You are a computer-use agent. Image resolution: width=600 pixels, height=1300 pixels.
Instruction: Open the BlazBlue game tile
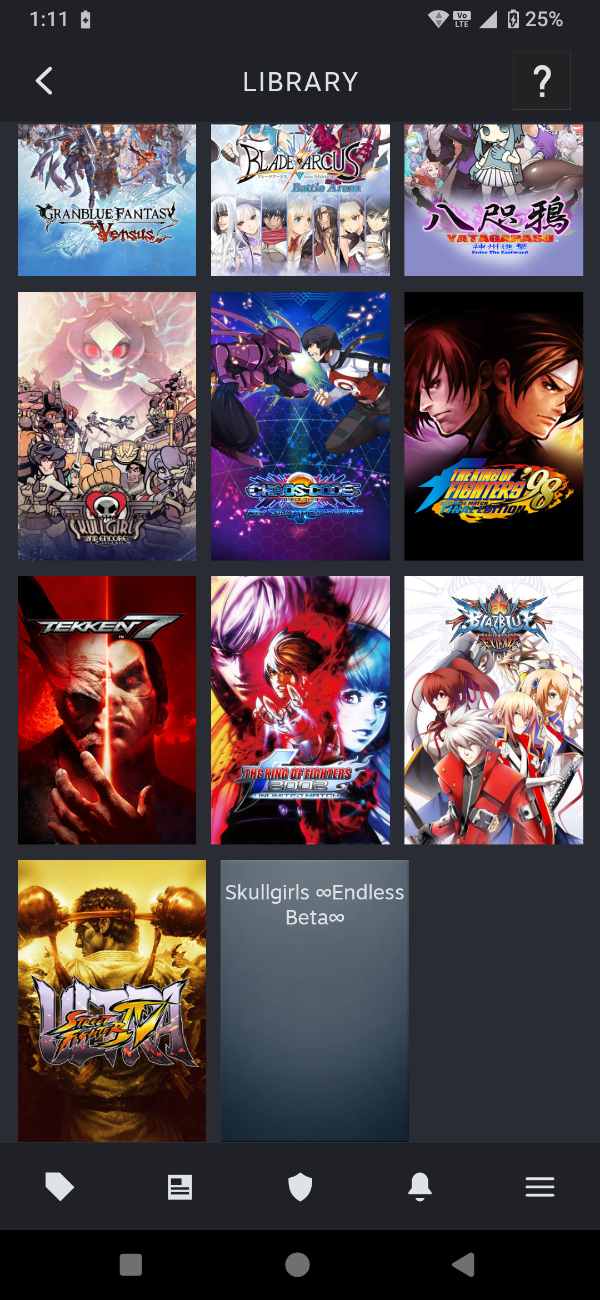[x=493, y=710]
